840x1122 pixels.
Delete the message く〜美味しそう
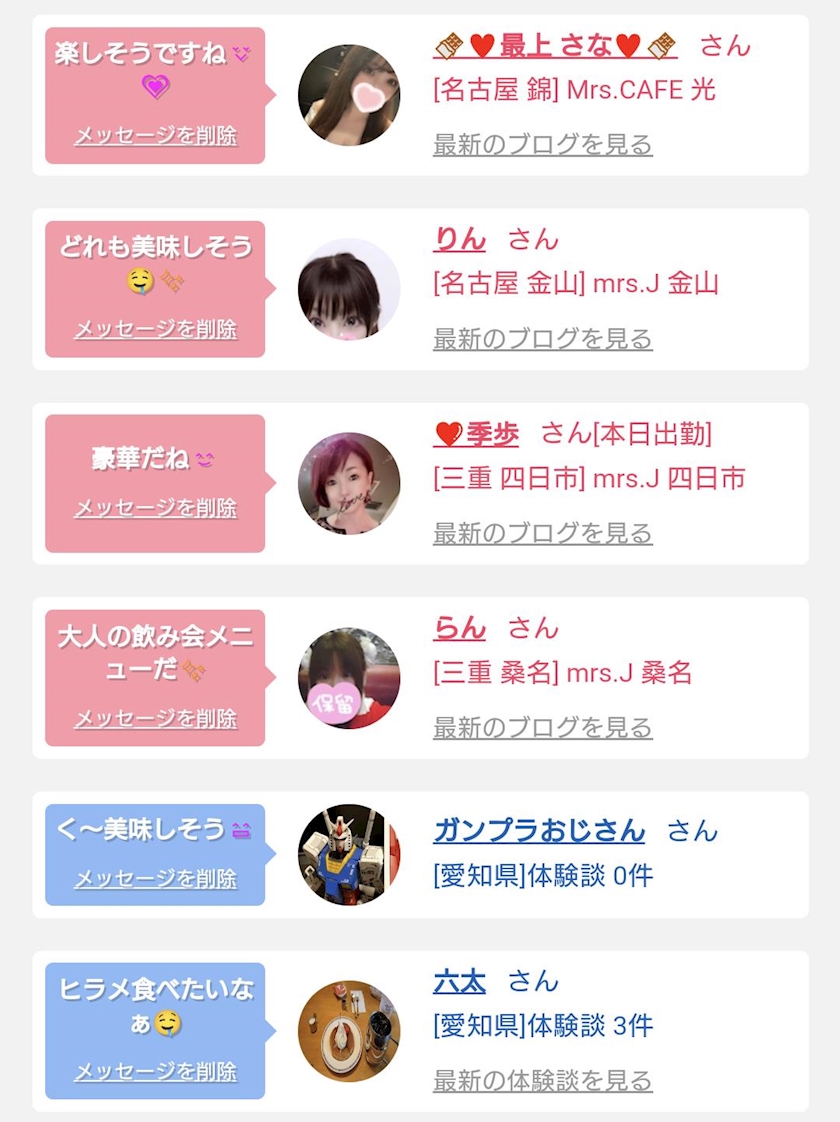[156, 879]
